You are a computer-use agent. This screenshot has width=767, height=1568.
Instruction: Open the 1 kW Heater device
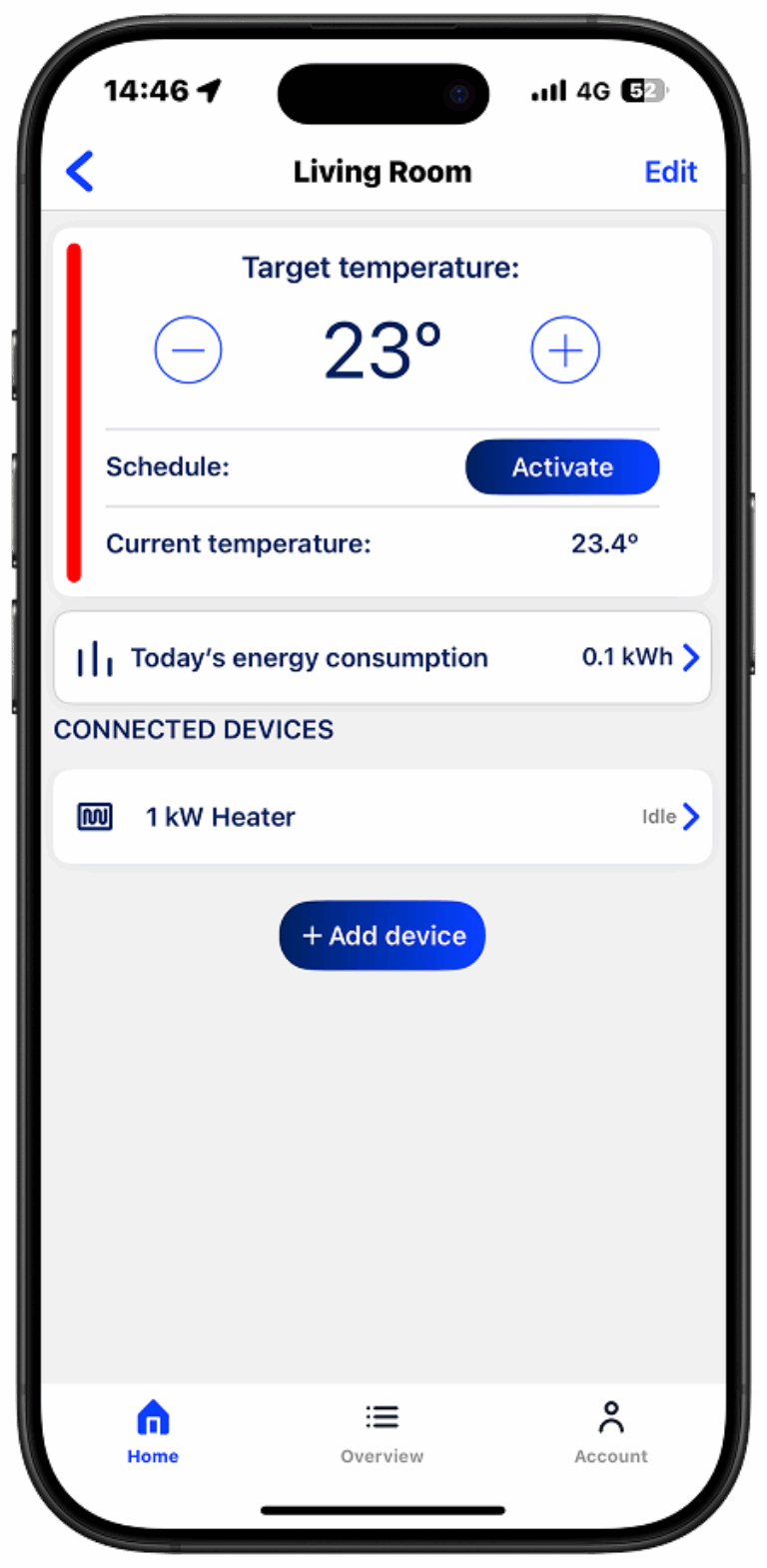(383, 817)
